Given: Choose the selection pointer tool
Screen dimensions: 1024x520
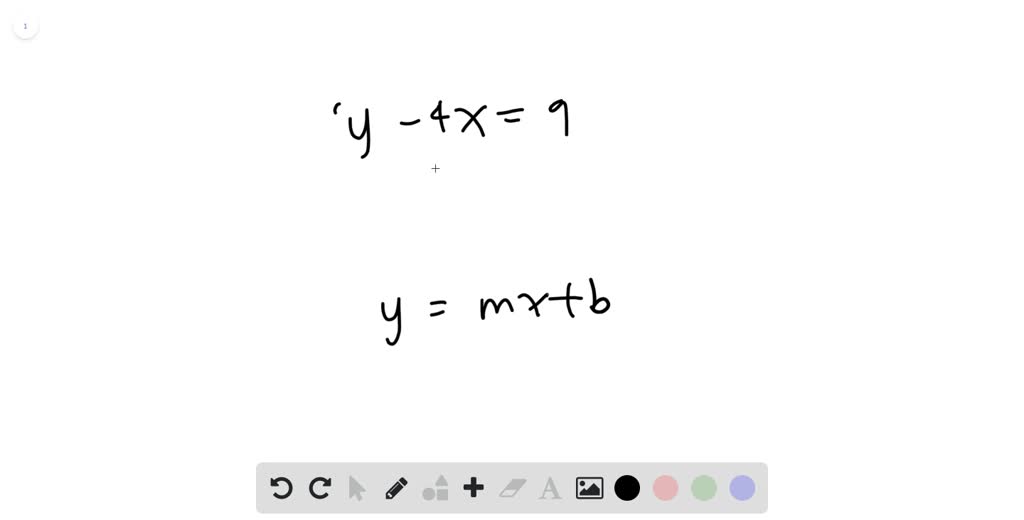Looking at the screenshot, I should pyautogui.click(x=357, y=488).
